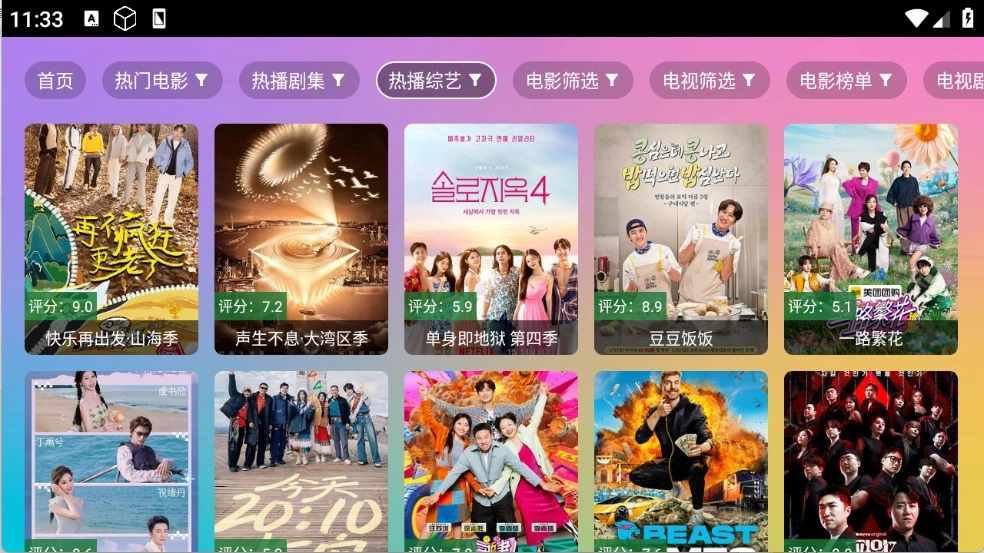Open 声生不息 大湾区季 show
Image resolution: width=984 pixels, height=553 pixels.
[301, 239]
